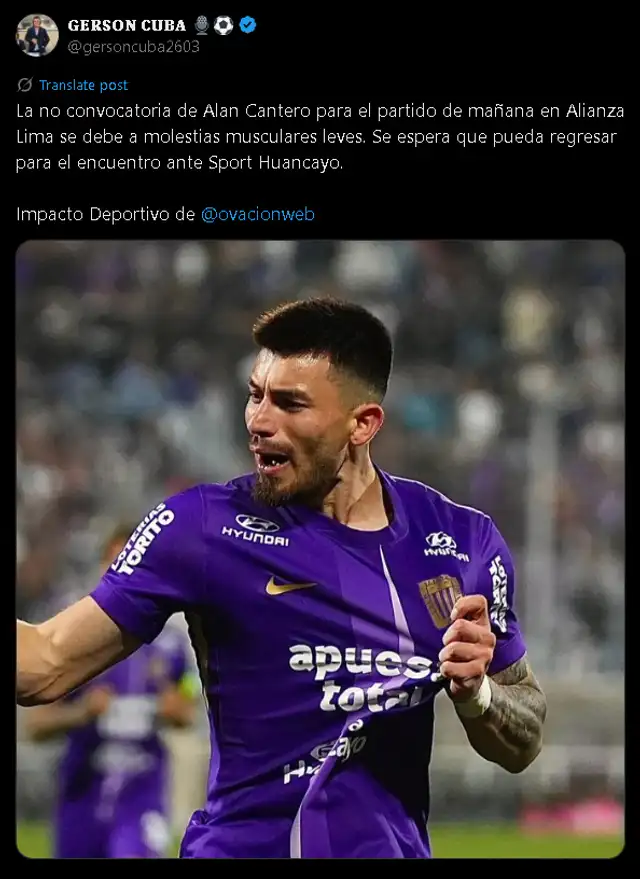View the attached photo in full screen
The image size is (640, 879).
[x=320, y=549]
